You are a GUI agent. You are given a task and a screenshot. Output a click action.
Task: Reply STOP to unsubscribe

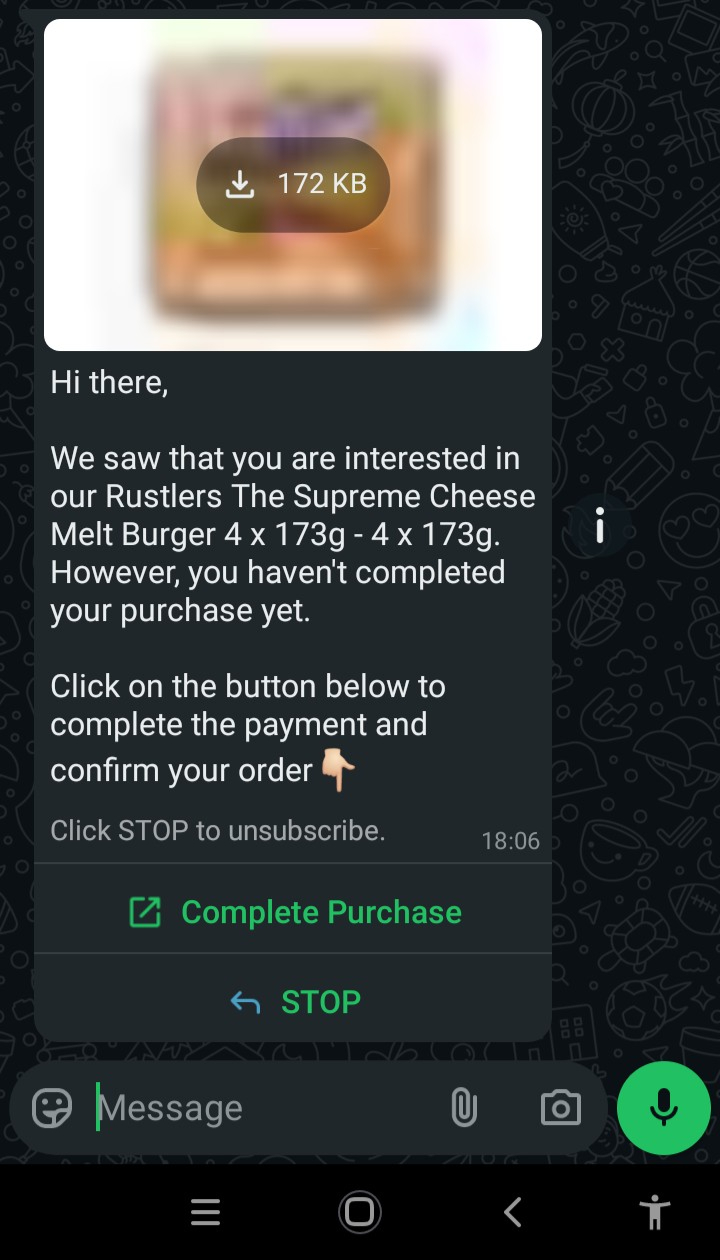click(294, 1002)
